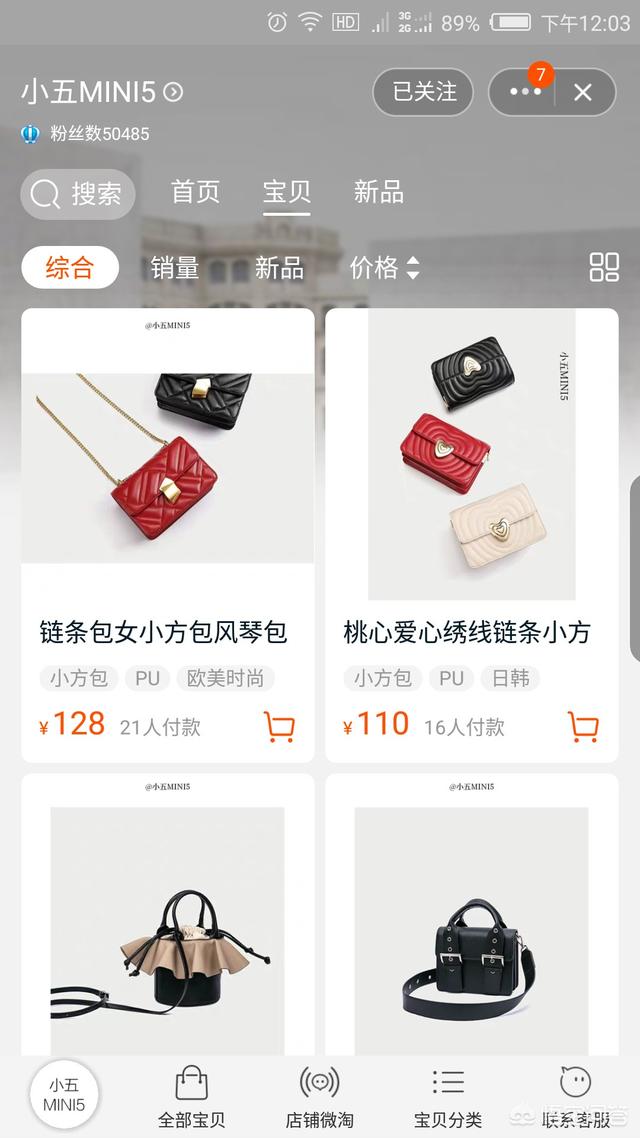Add the ¥110 bag to cart
Viewport: 640px width, 1138px height.
(583, 726)
